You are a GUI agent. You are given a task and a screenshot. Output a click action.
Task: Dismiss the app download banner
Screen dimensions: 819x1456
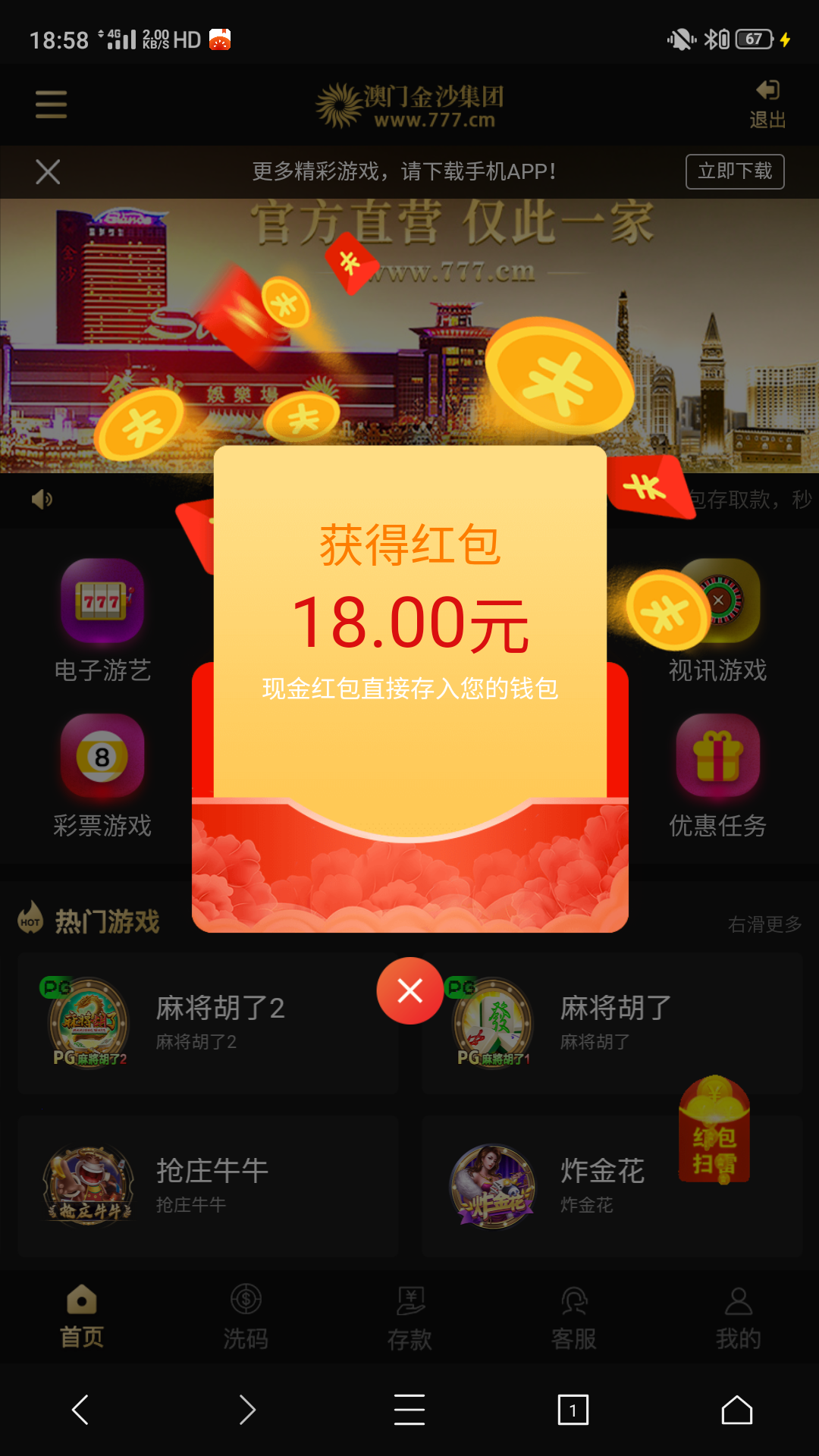point(48,172)
